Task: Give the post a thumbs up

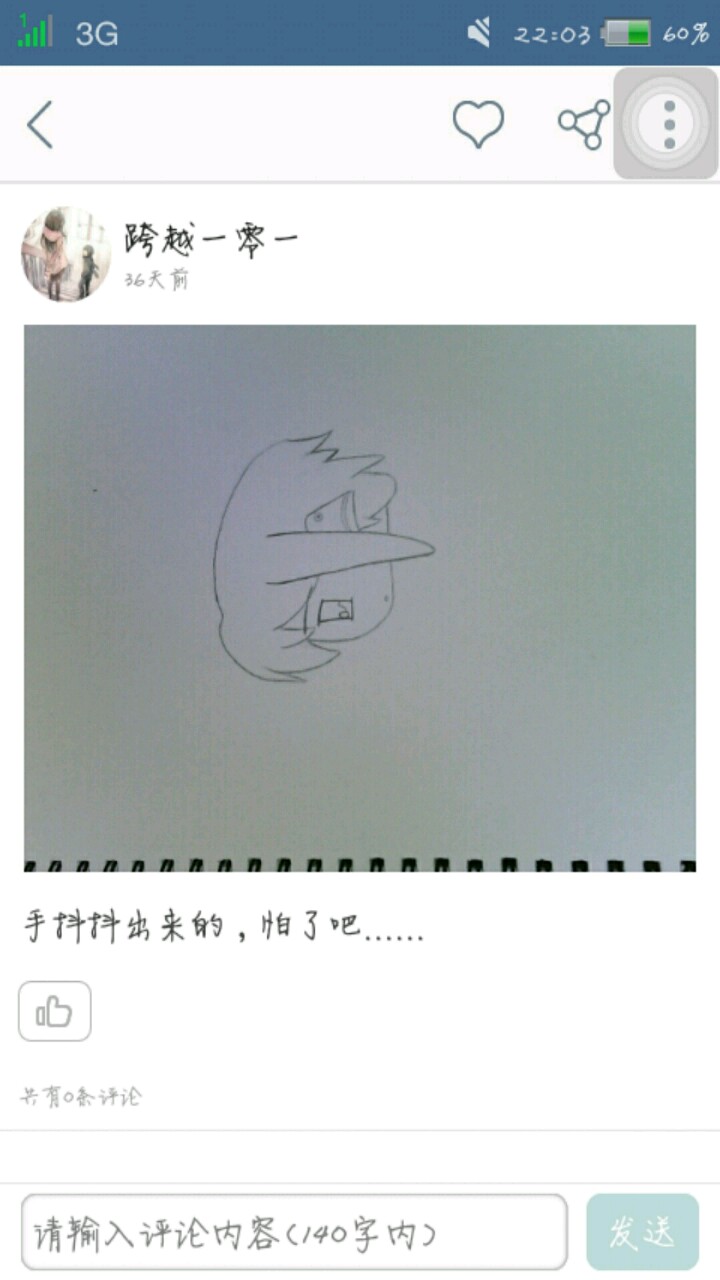Action: coord(55,1012)
